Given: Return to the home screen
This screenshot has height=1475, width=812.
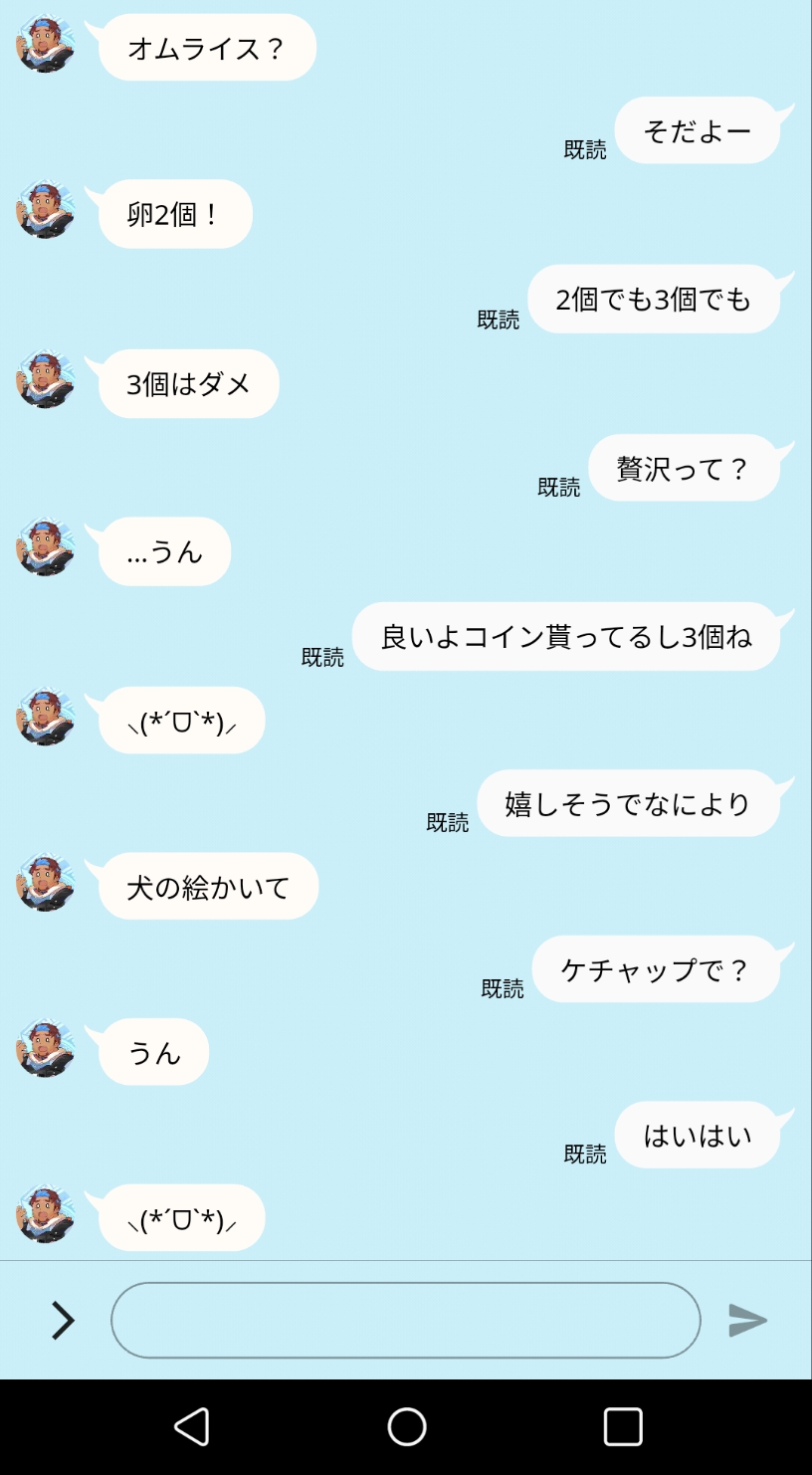Looking at the screenshot, I should pos(406,1426).
